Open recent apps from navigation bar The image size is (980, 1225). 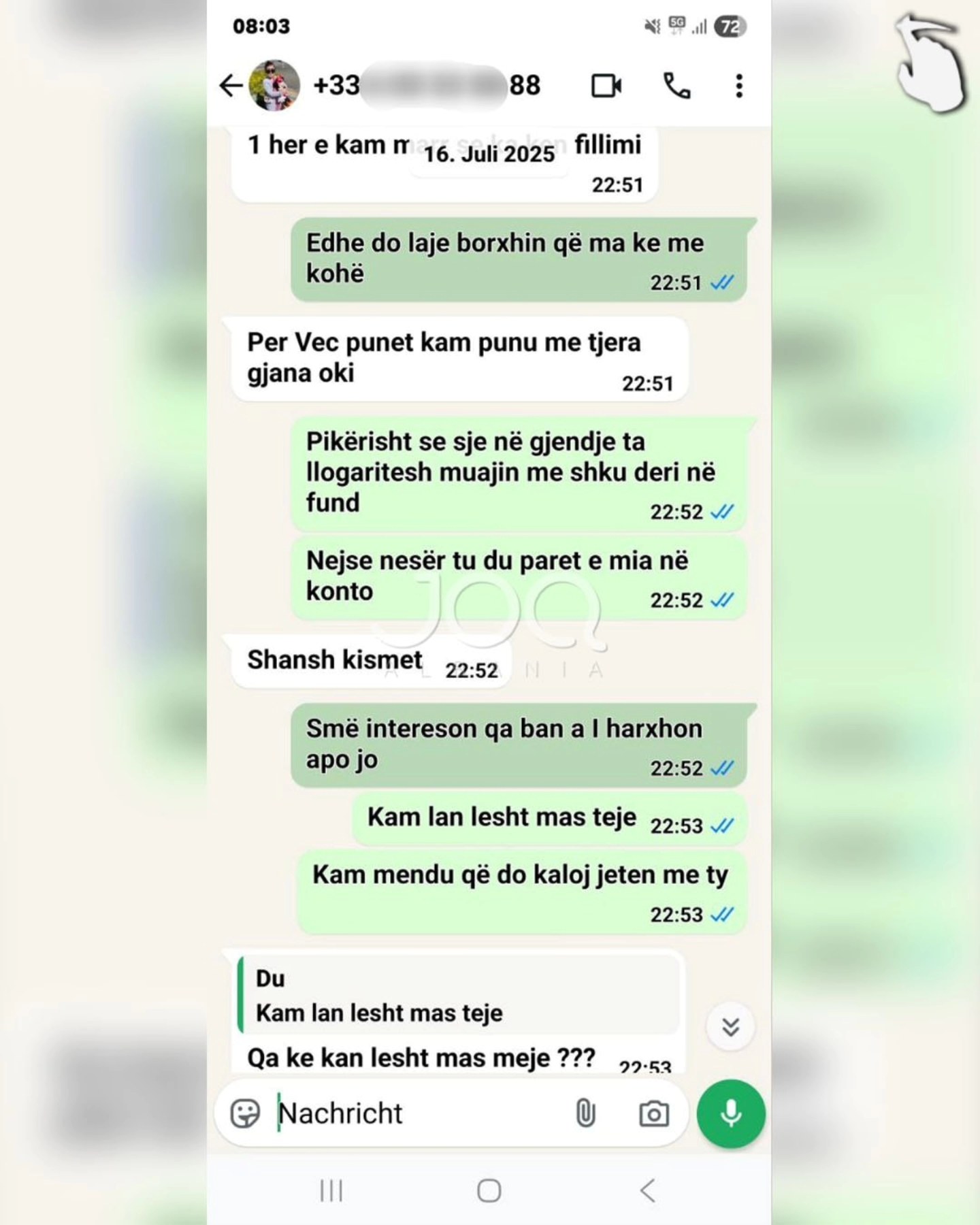coord(331,1191)
